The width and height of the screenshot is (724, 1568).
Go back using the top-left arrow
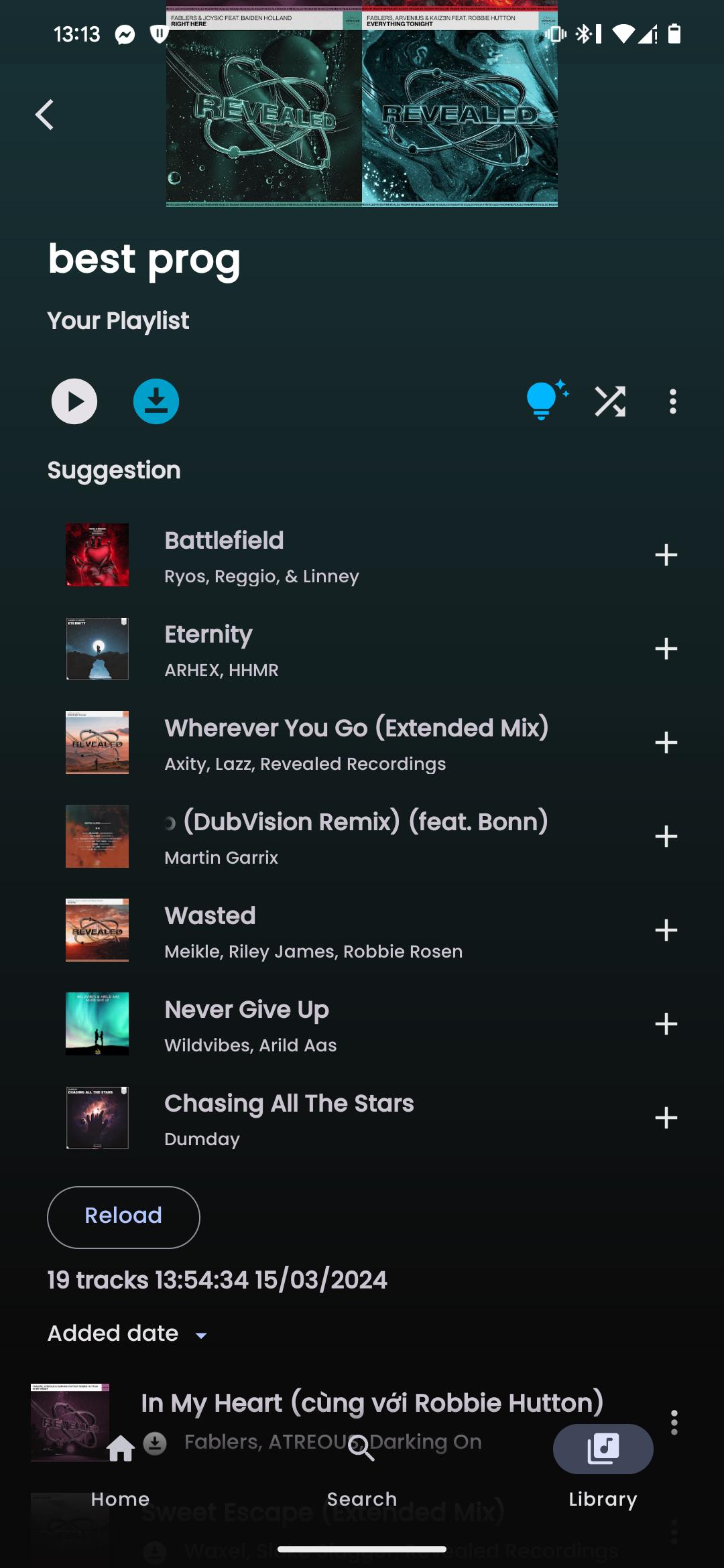point(45,115)
